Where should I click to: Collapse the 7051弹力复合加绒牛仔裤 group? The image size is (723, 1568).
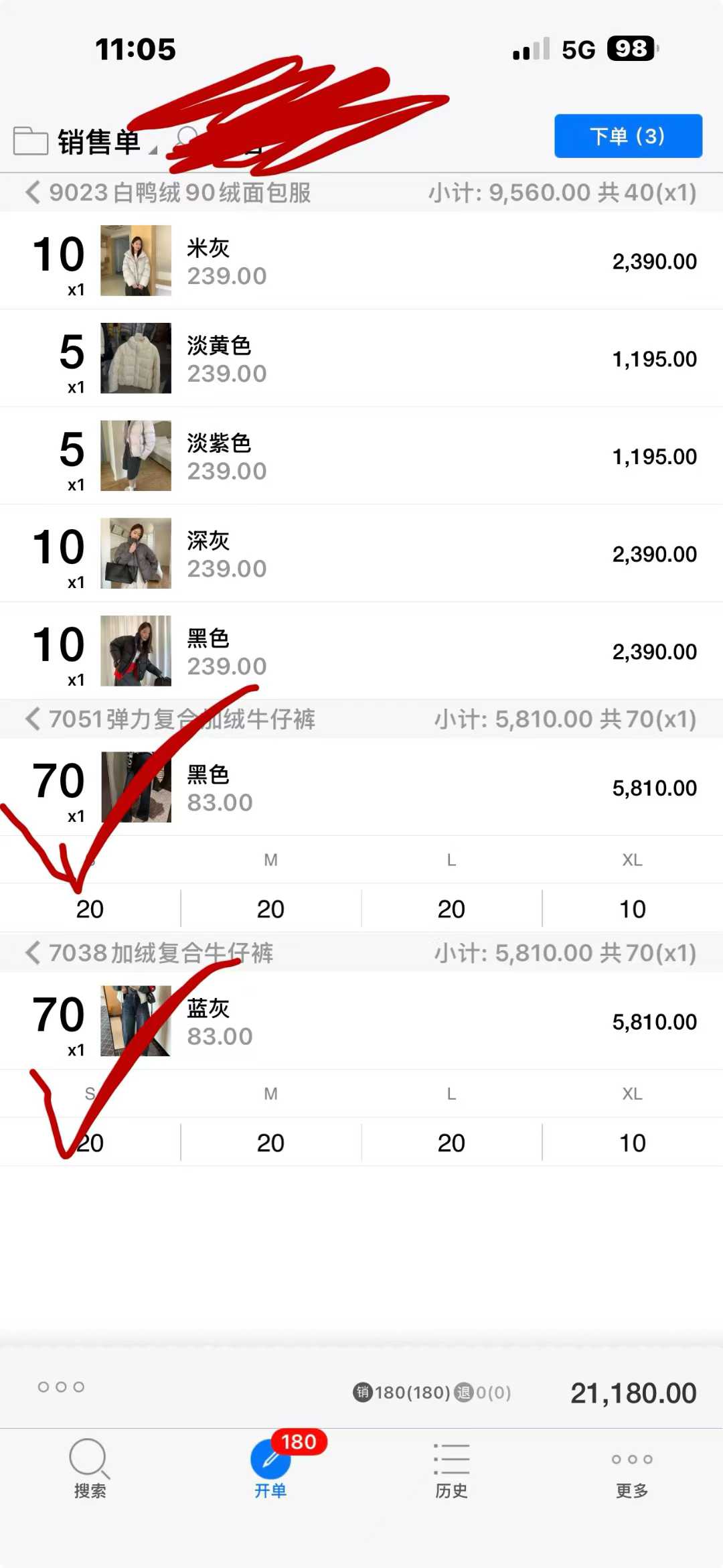click(32, 719)
